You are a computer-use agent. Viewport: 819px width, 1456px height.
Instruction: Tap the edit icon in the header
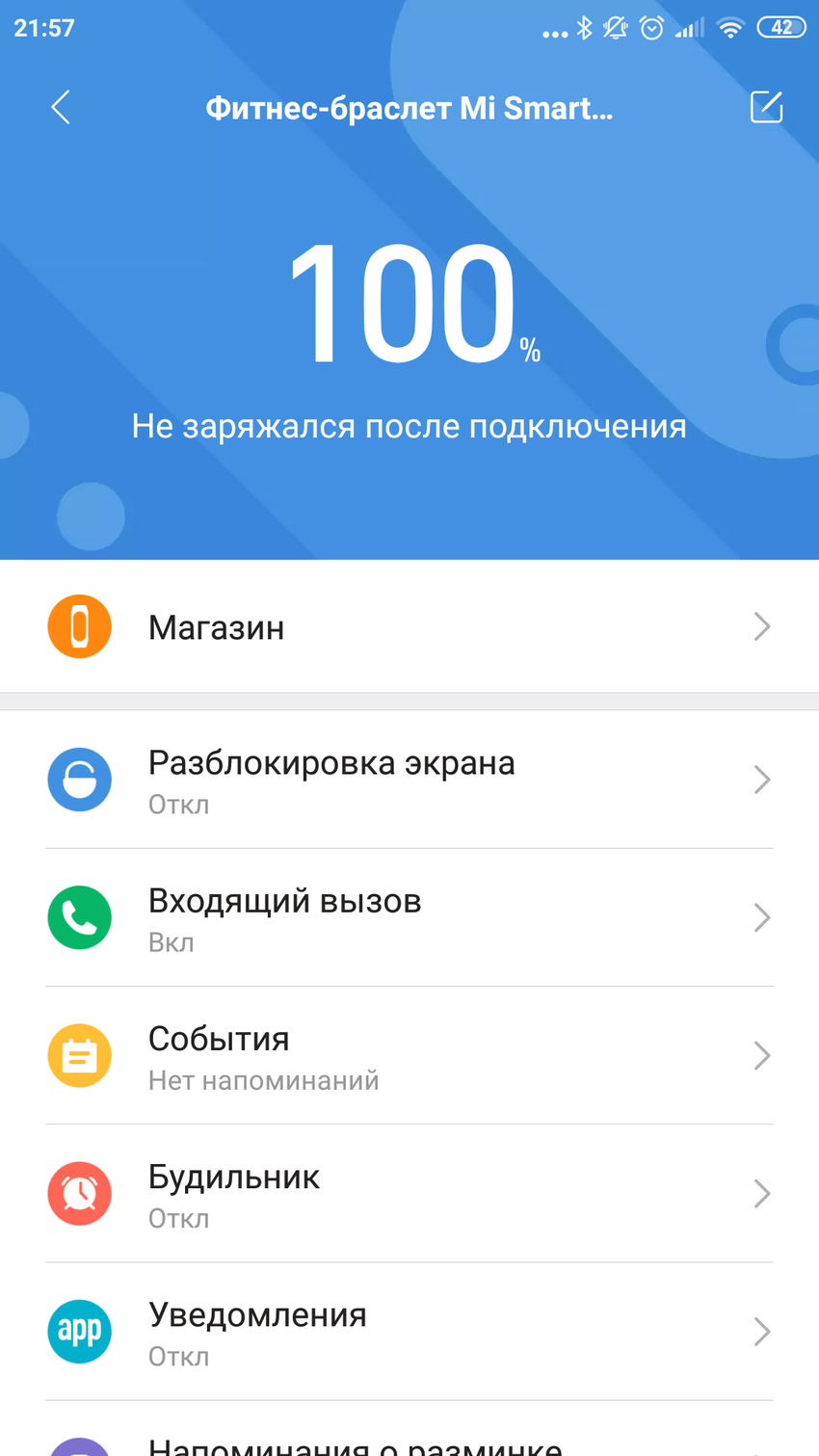pyautogui.click(x=766, y=107)
